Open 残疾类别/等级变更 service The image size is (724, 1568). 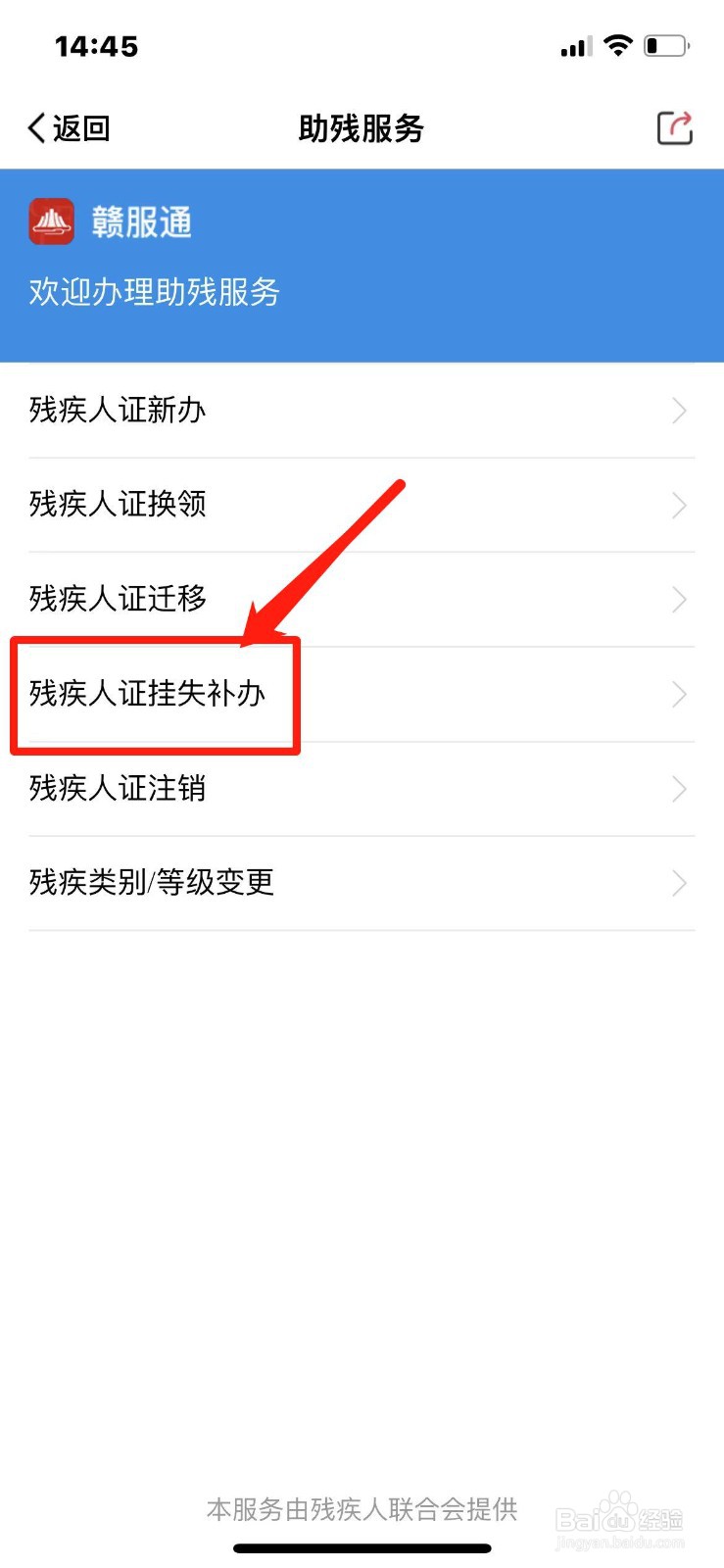152,882
